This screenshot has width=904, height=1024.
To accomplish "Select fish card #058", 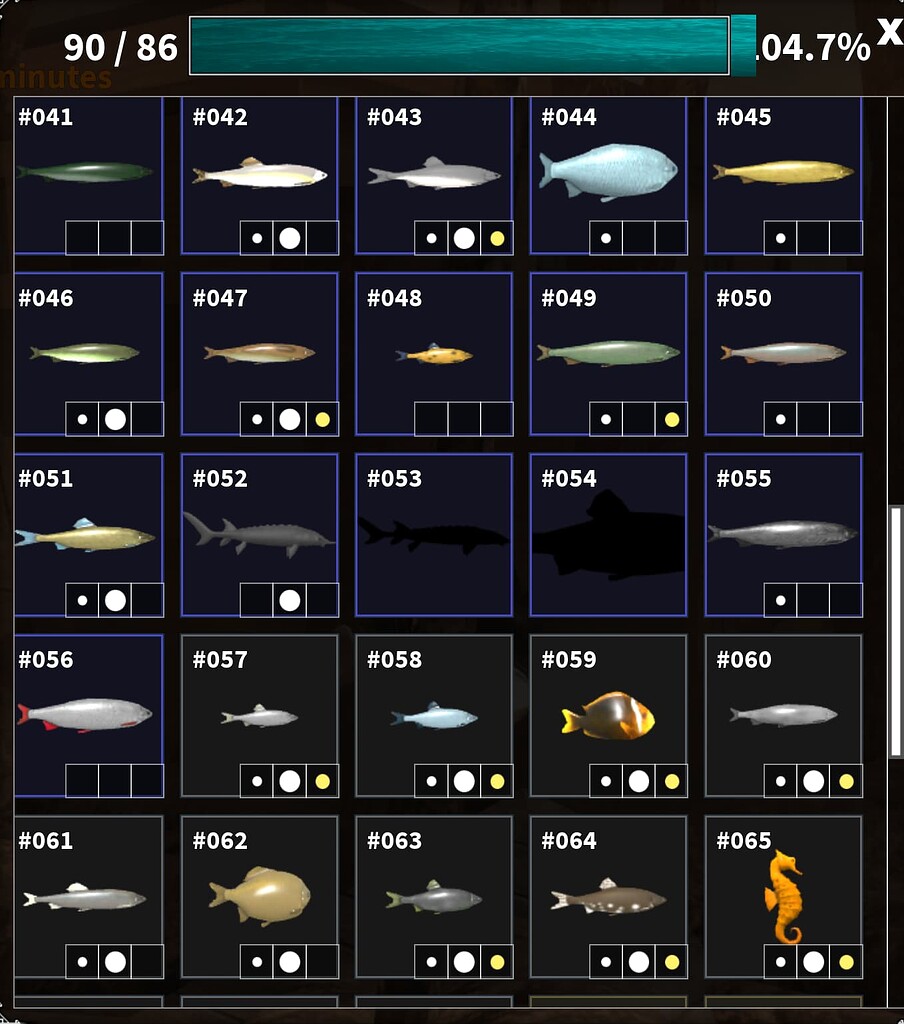I will point(434,716).
